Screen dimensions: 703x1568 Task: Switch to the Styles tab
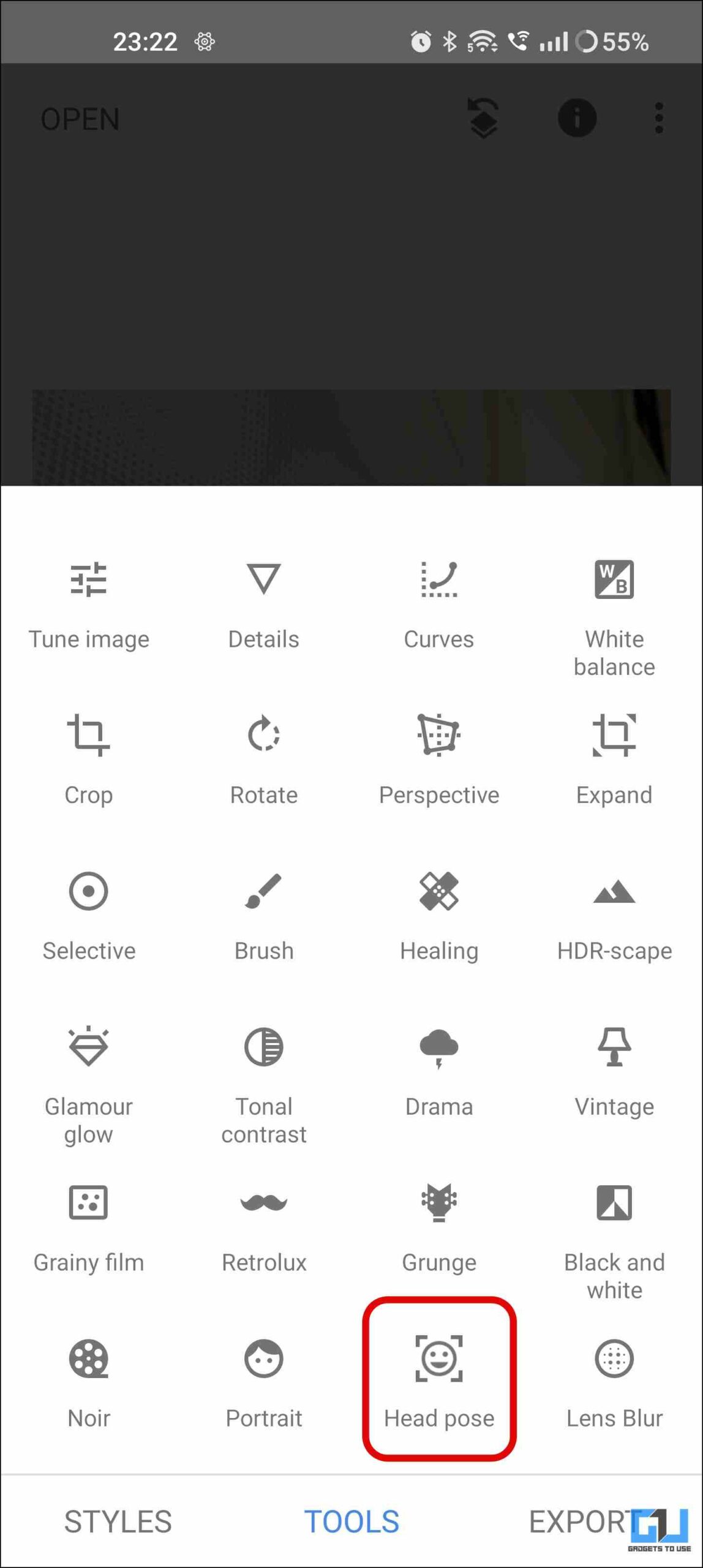pyautogui.click(x=118, y=1521)
